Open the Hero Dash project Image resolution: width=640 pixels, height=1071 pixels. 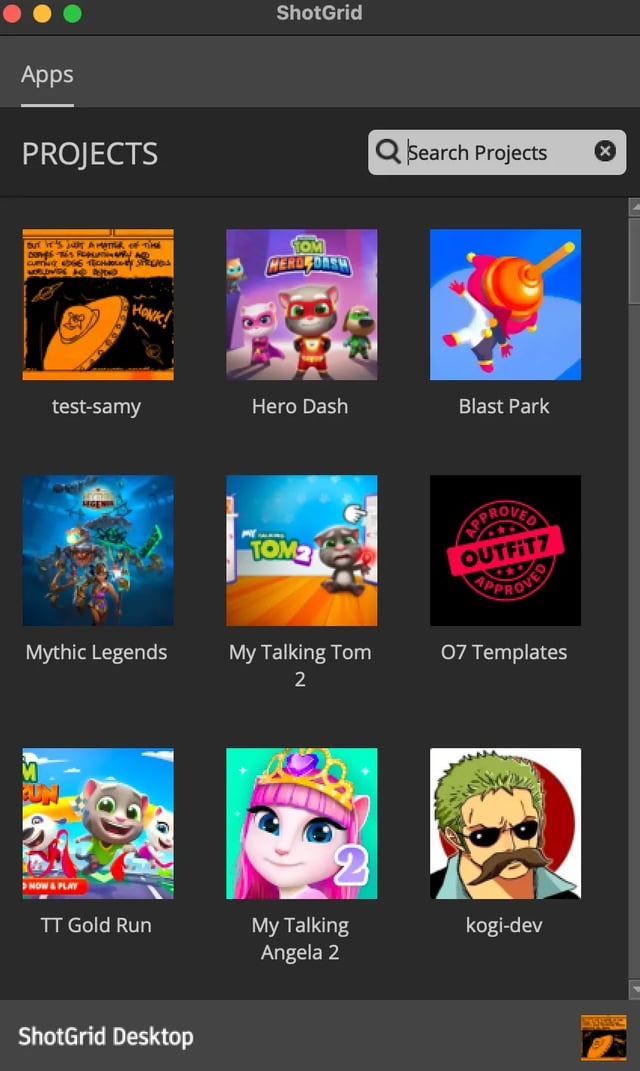pos(301,305)
